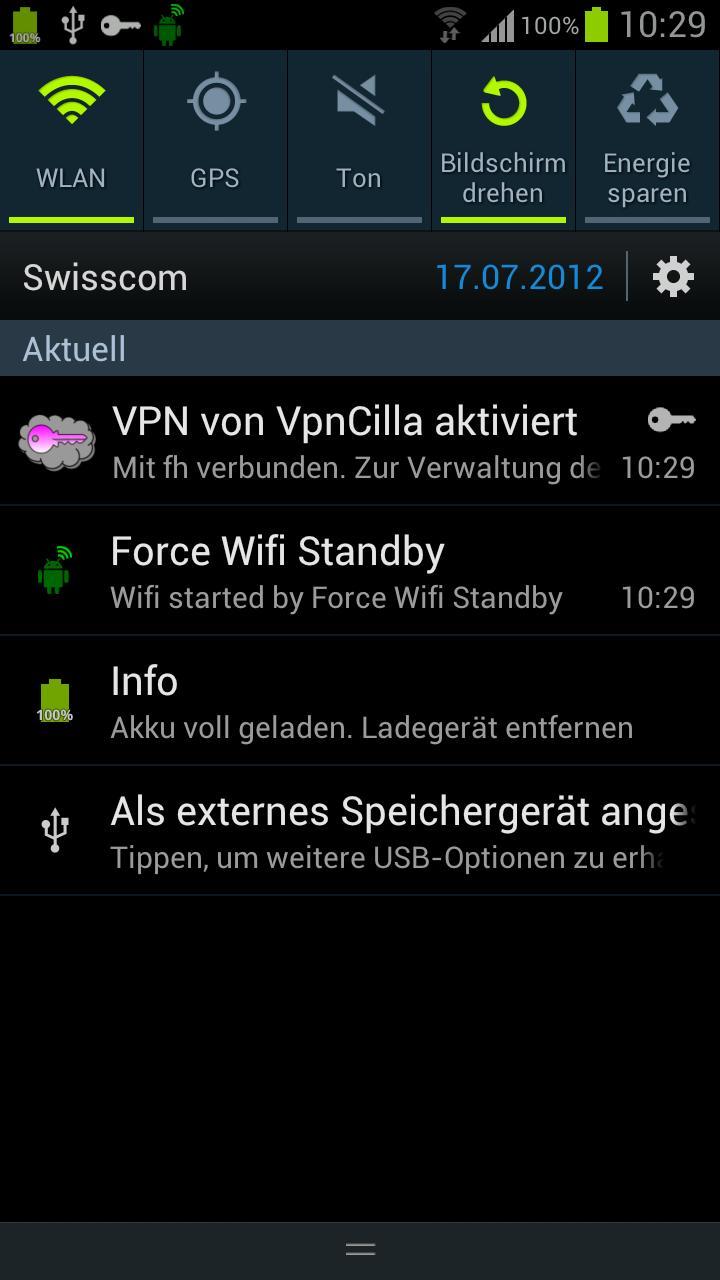The width and height of the screenshot is (720, 1280).
Task: Tap the green battery icon in Info notification
Action: click(x=56, y=695)
